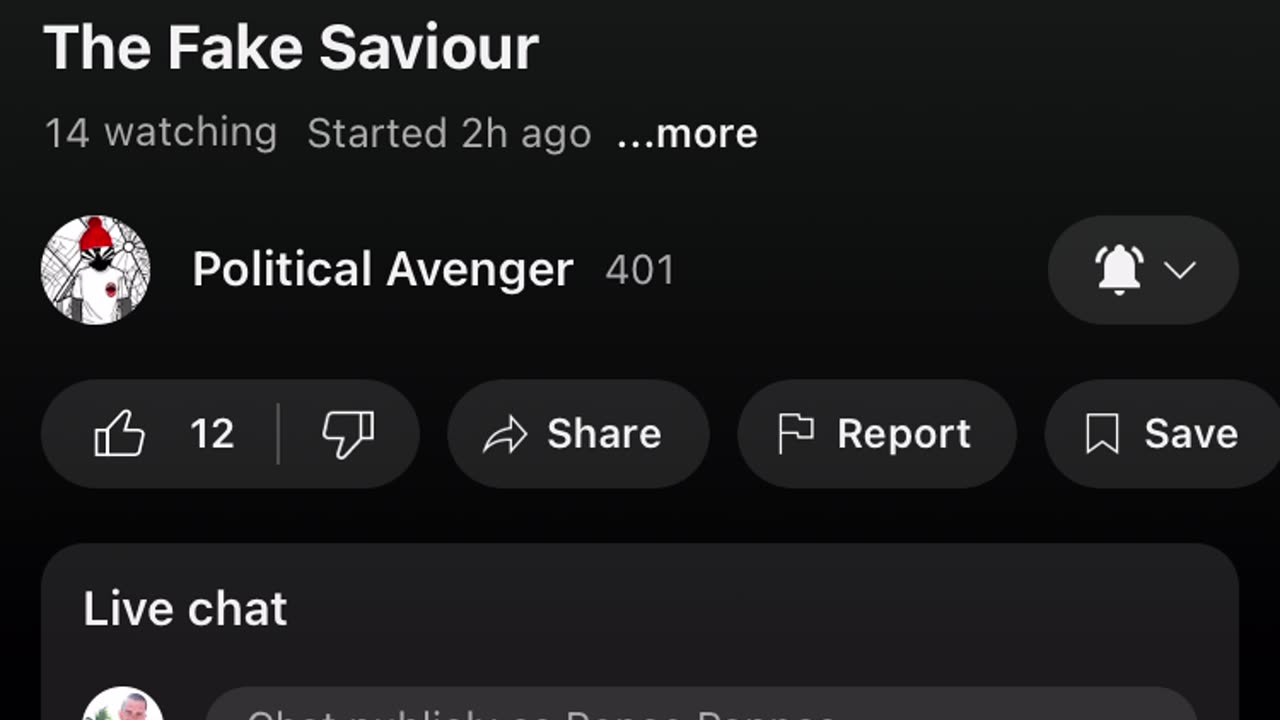Open Political Avenger channel avatar
The image size is (1280, 720).
click(x=96, y=270)
